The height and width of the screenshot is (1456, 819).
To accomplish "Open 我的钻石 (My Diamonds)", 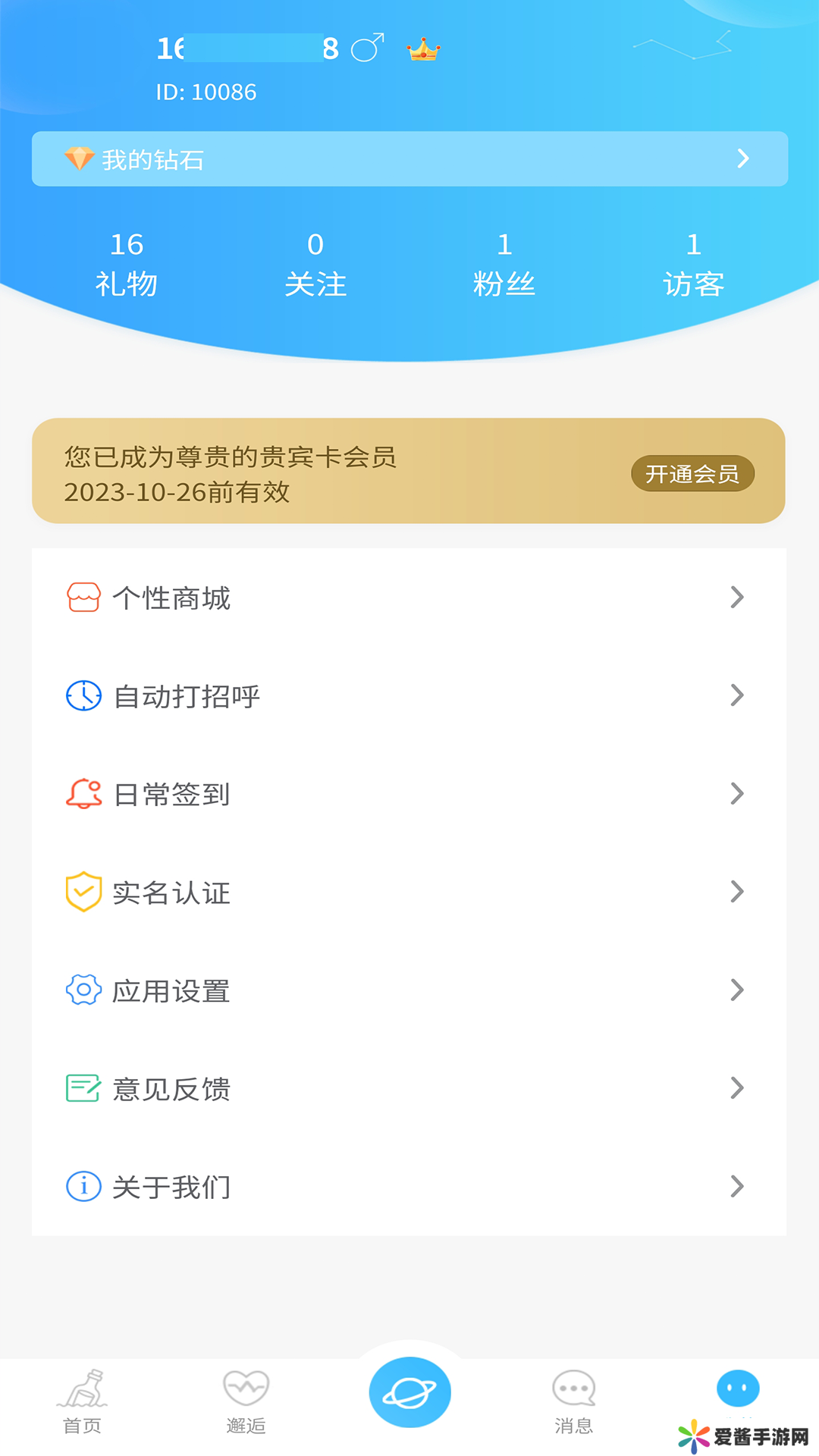I will [409, 159].
